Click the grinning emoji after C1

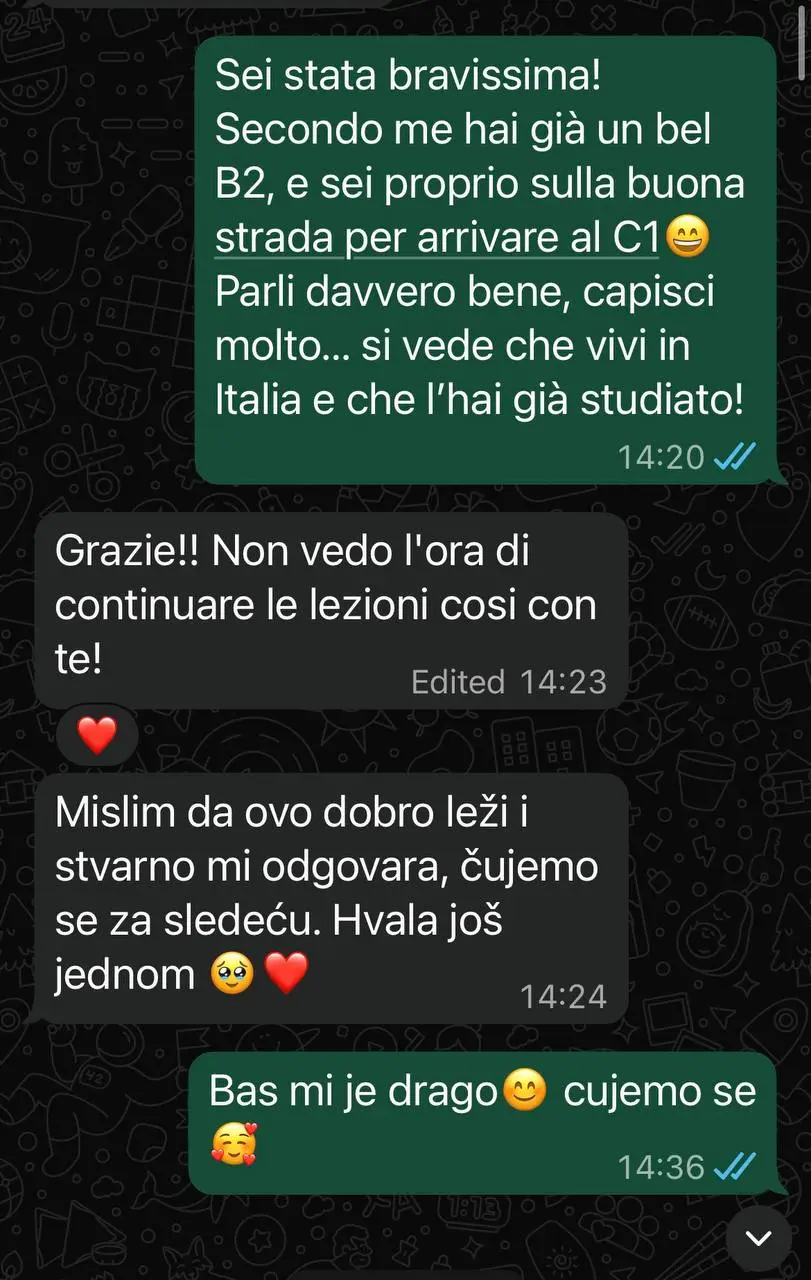coord(689,236)
